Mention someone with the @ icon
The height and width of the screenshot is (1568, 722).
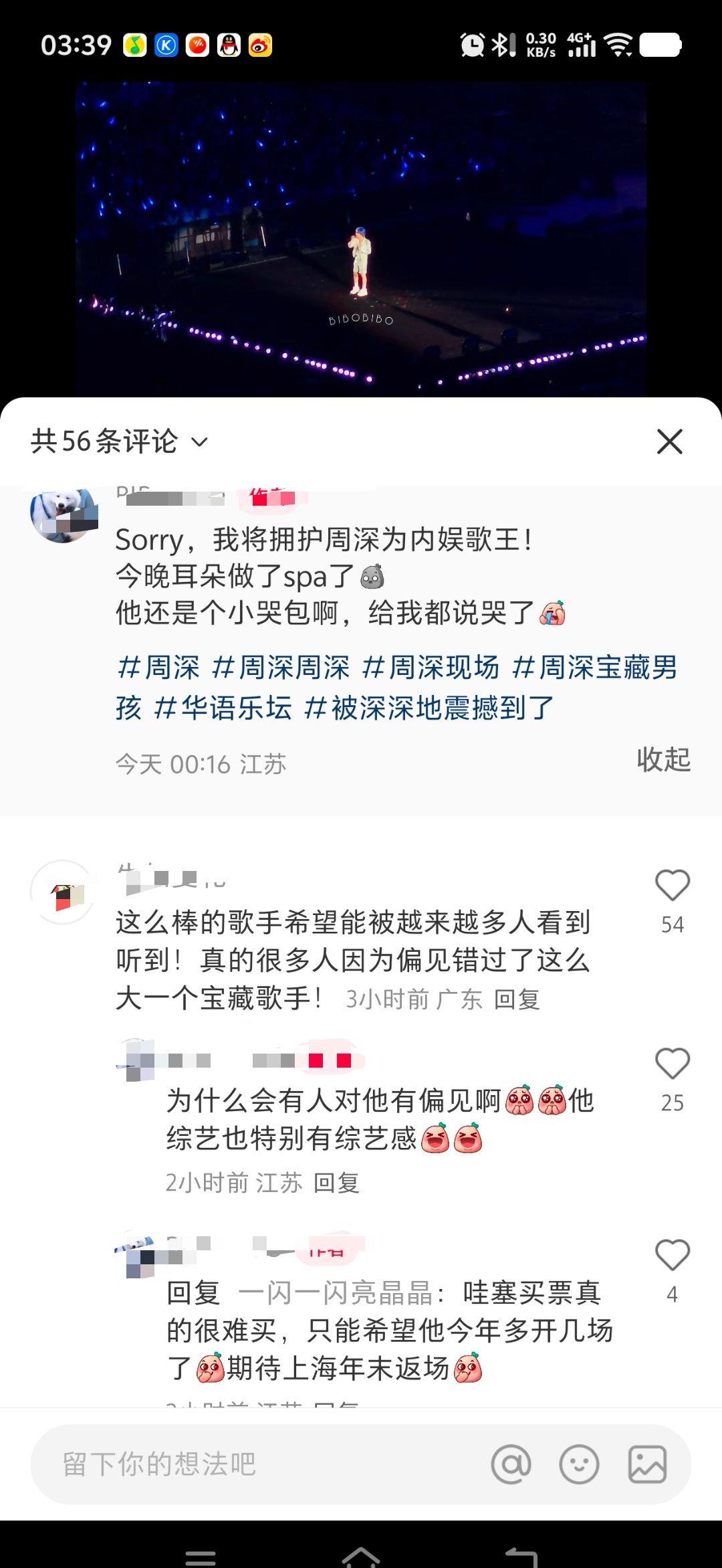511,1464
